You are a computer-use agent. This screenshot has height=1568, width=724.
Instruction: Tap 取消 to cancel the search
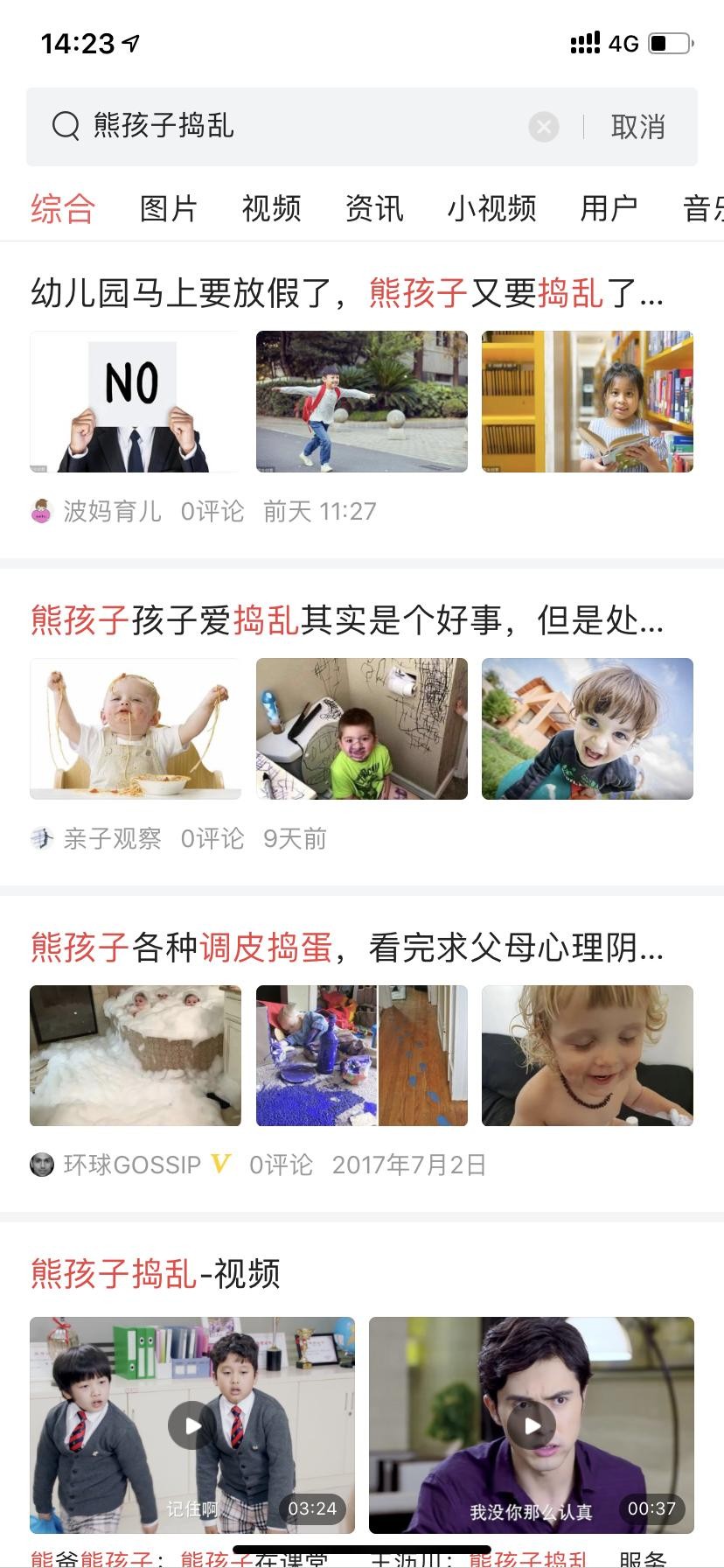coord(637,127)
